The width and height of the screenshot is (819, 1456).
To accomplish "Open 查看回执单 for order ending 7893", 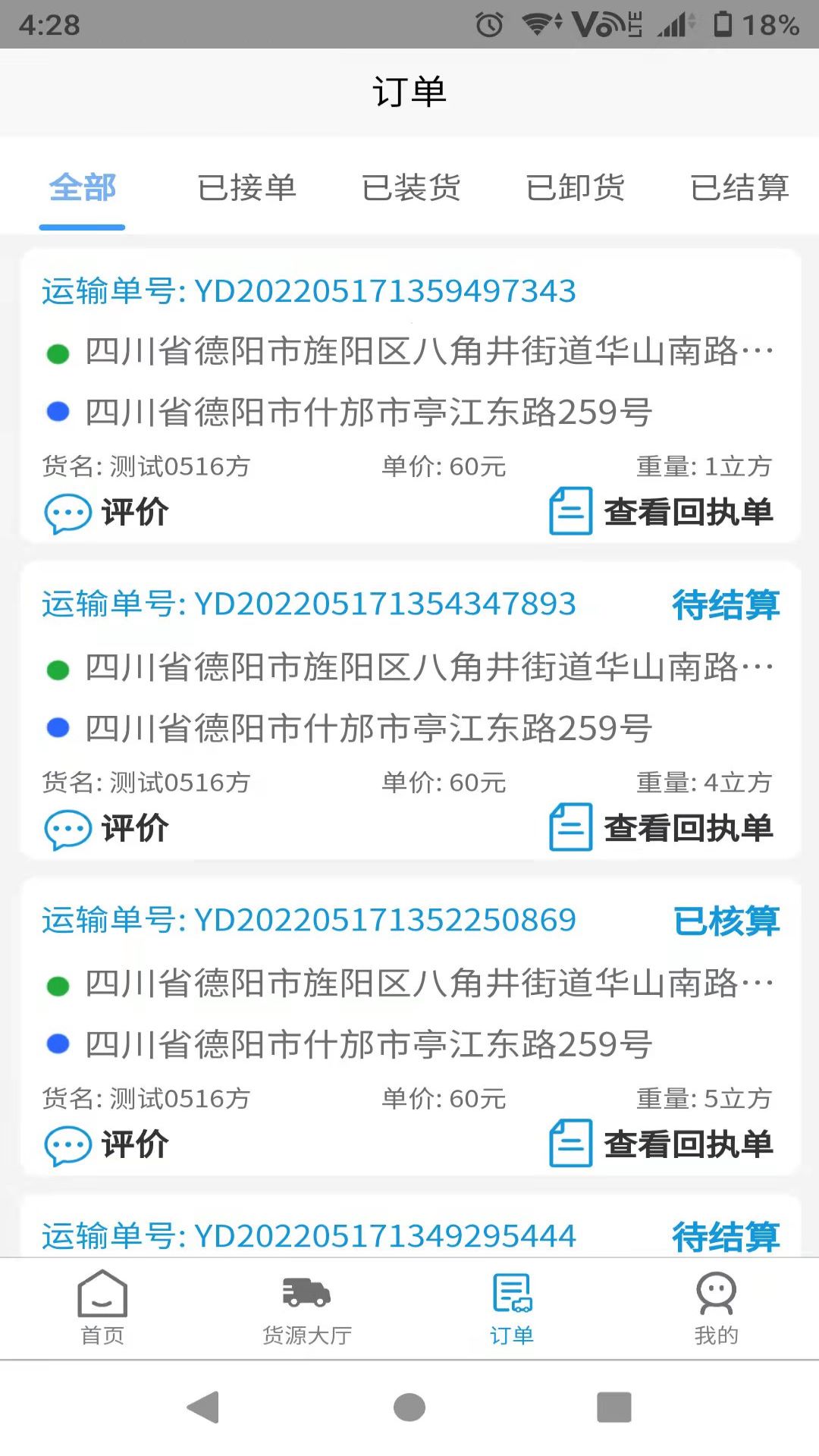I will click(661, 829).
